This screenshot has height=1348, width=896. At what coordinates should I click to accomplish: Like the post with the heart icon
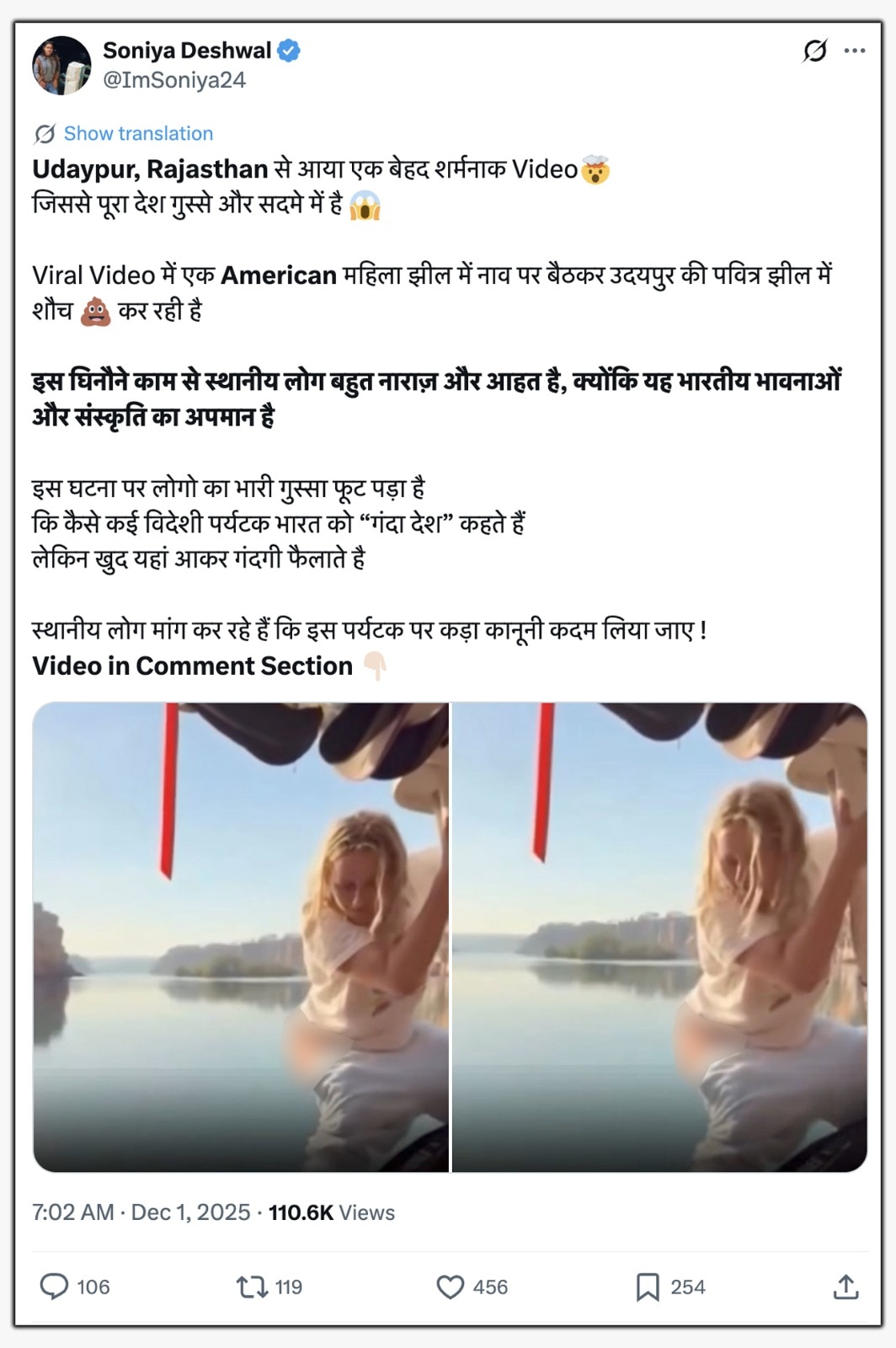click(451, 1286)
